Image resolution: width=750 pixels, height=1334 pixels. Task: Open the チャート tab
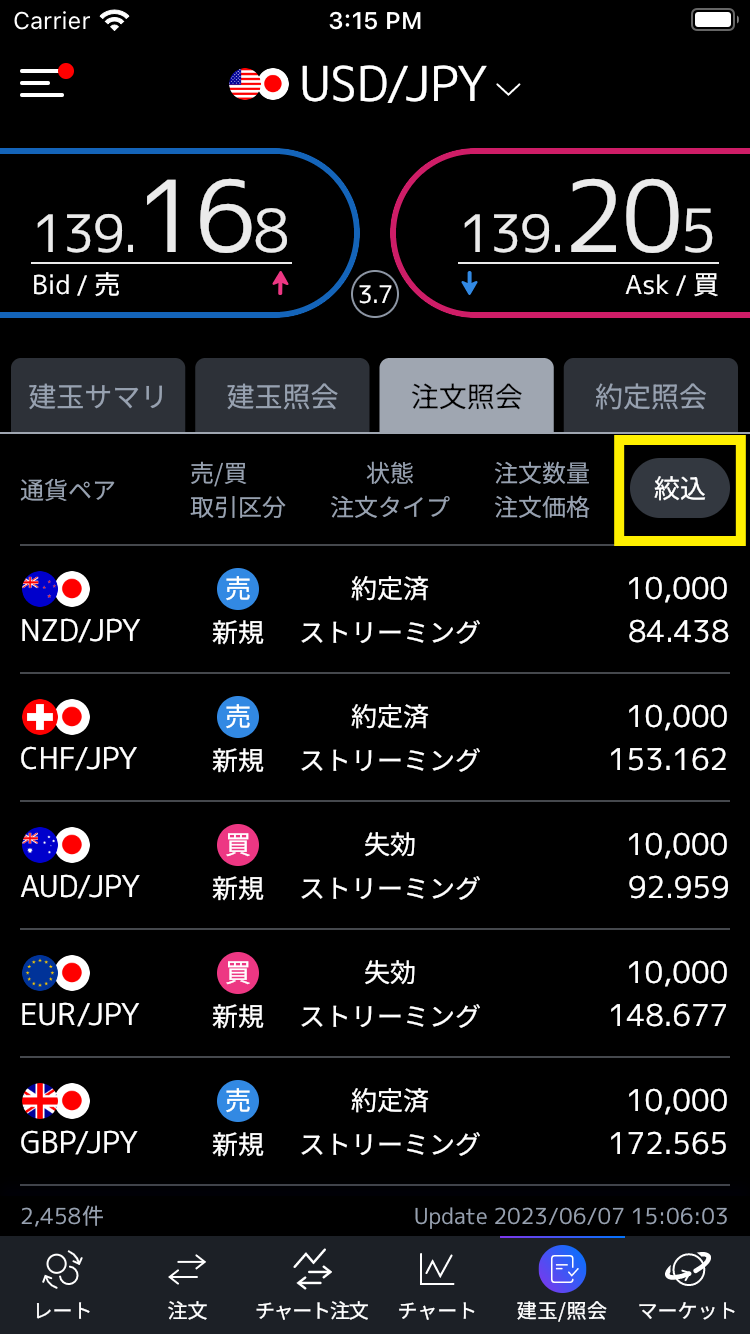437,1285
